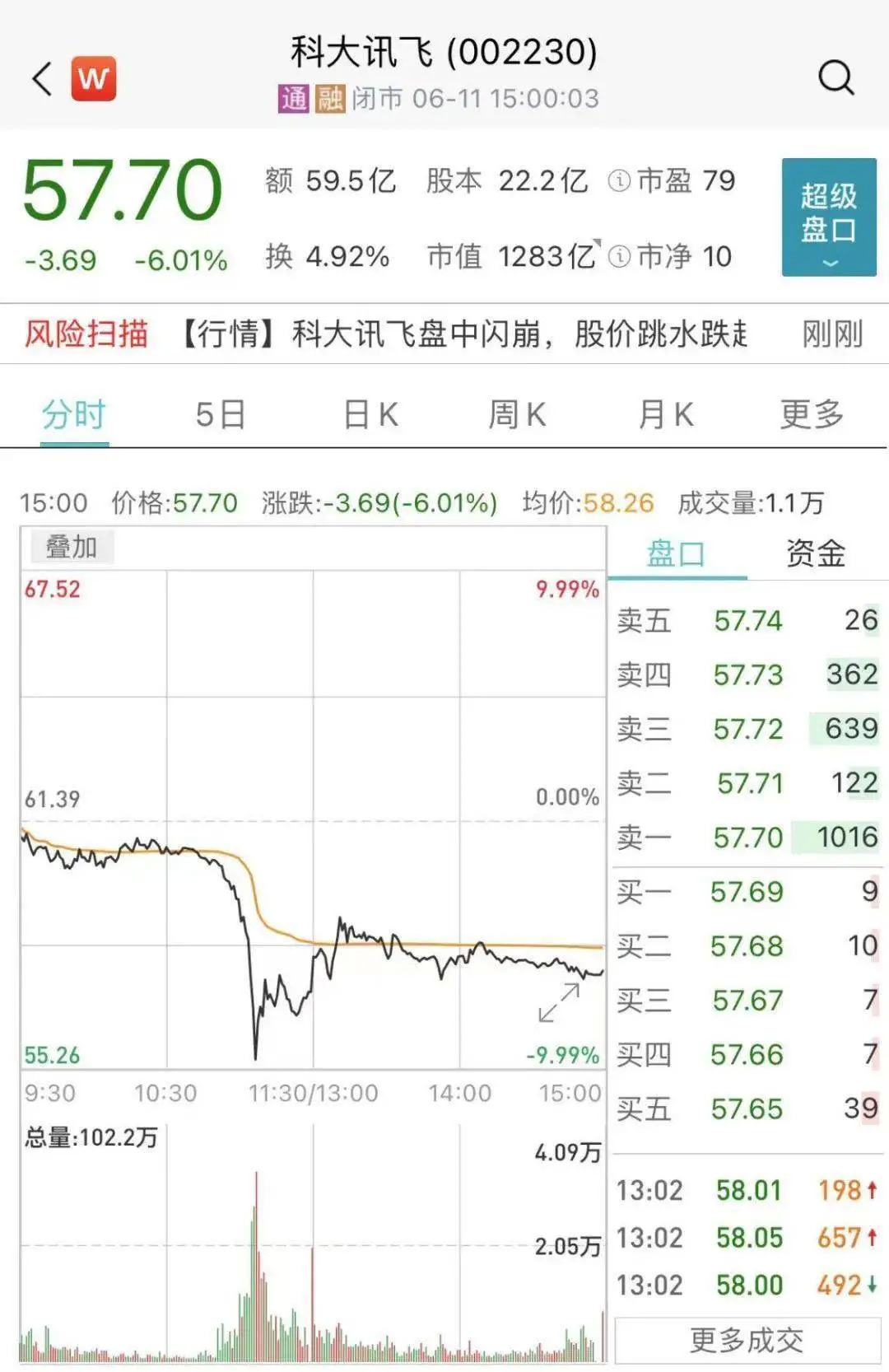Select the 盘口 order book tab
889x1372 pixels.
point(676,554)
